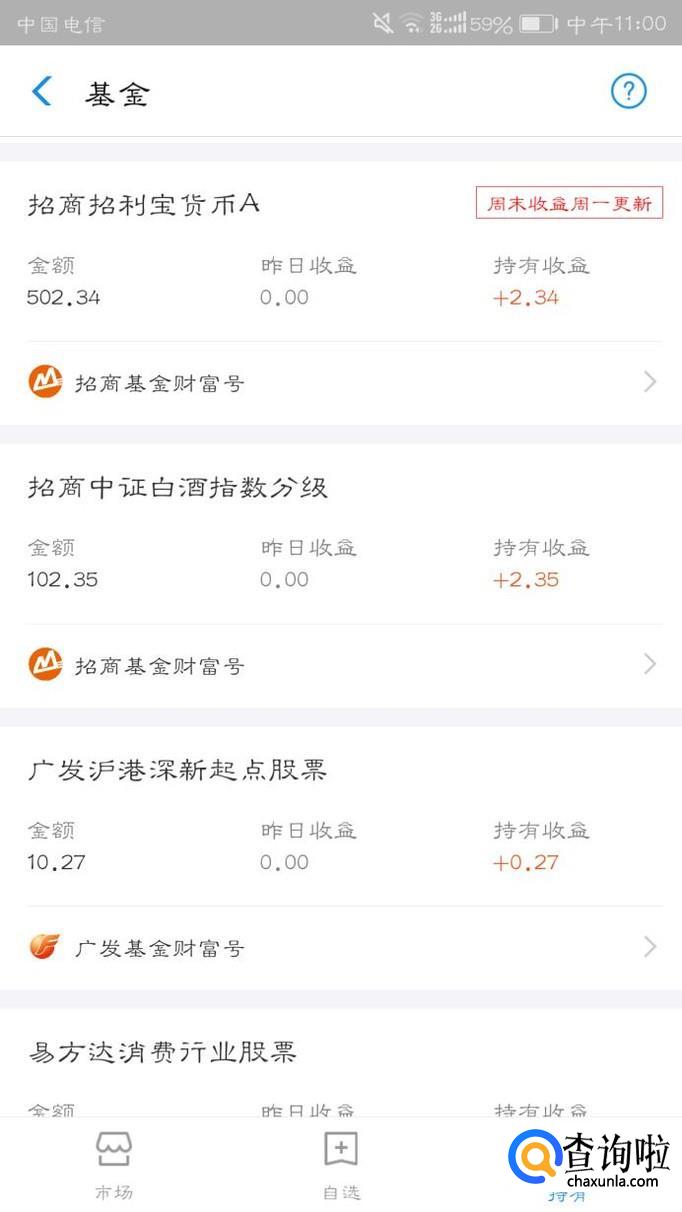Open the 广发基金财富号 row
This screenshot has width=682, height=1212.
point(340,947)
